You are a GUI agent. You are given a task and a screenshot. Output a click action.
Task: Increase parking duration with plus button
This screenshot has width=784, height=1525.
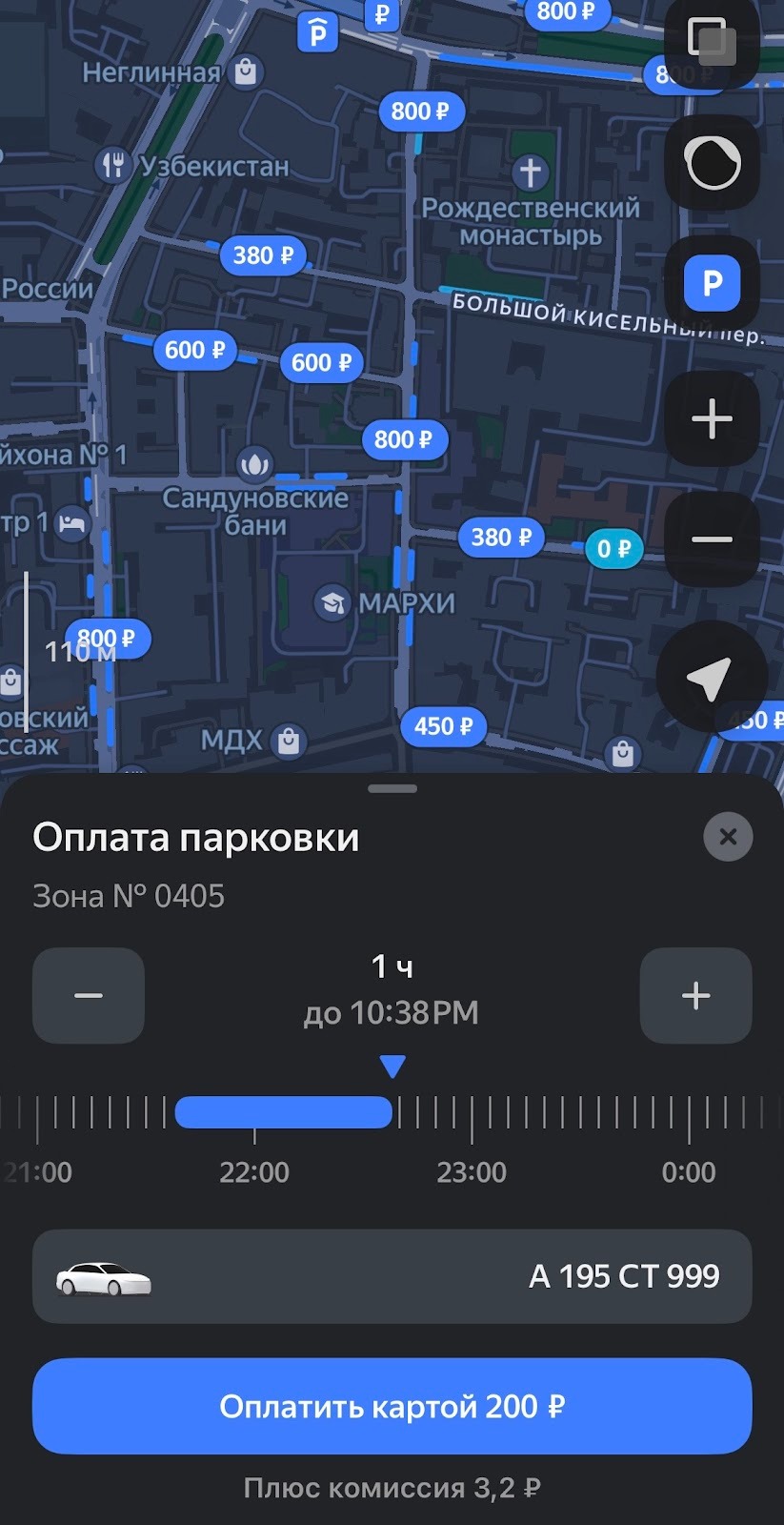click(695, 995)
